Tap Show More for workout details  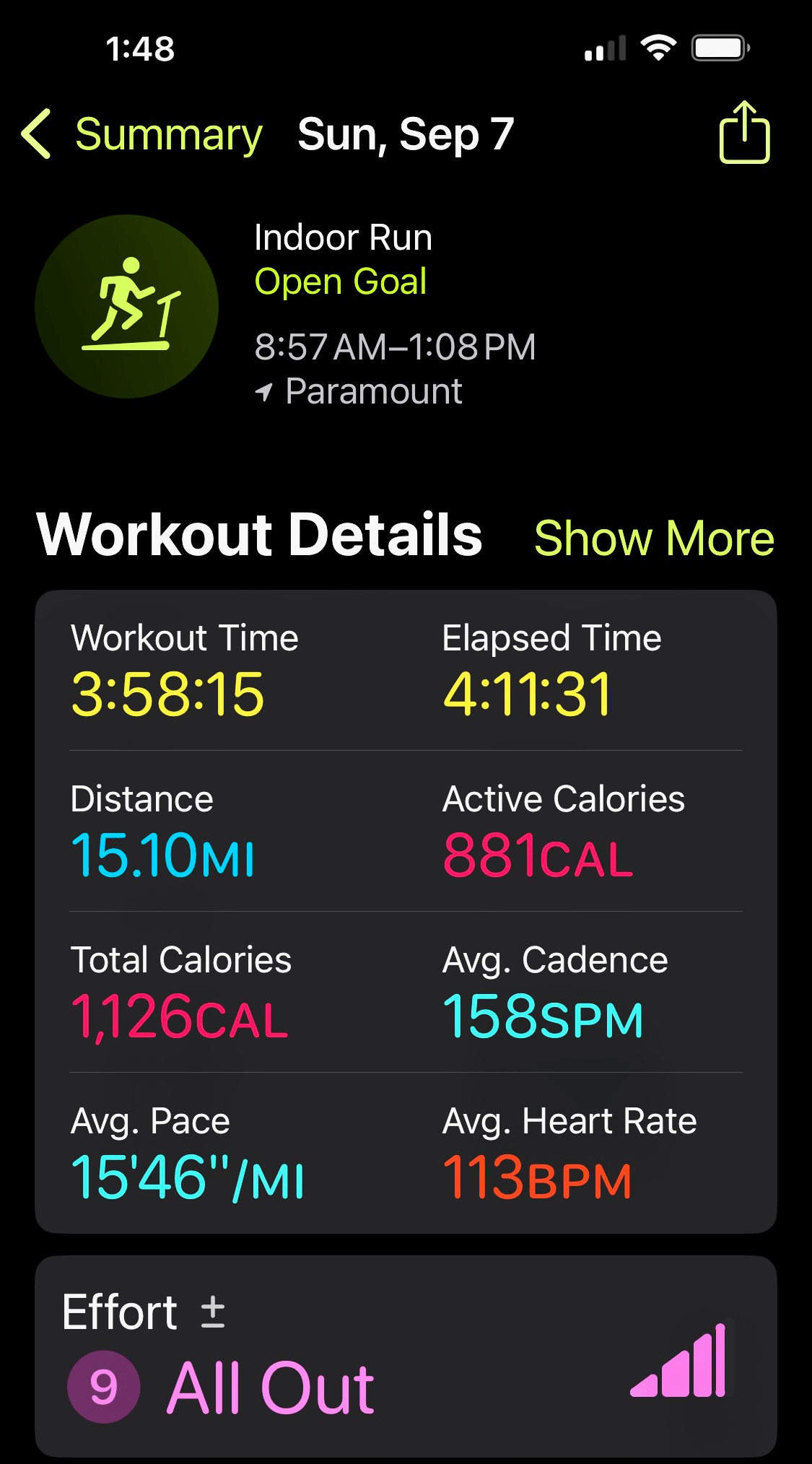point(653,539)
